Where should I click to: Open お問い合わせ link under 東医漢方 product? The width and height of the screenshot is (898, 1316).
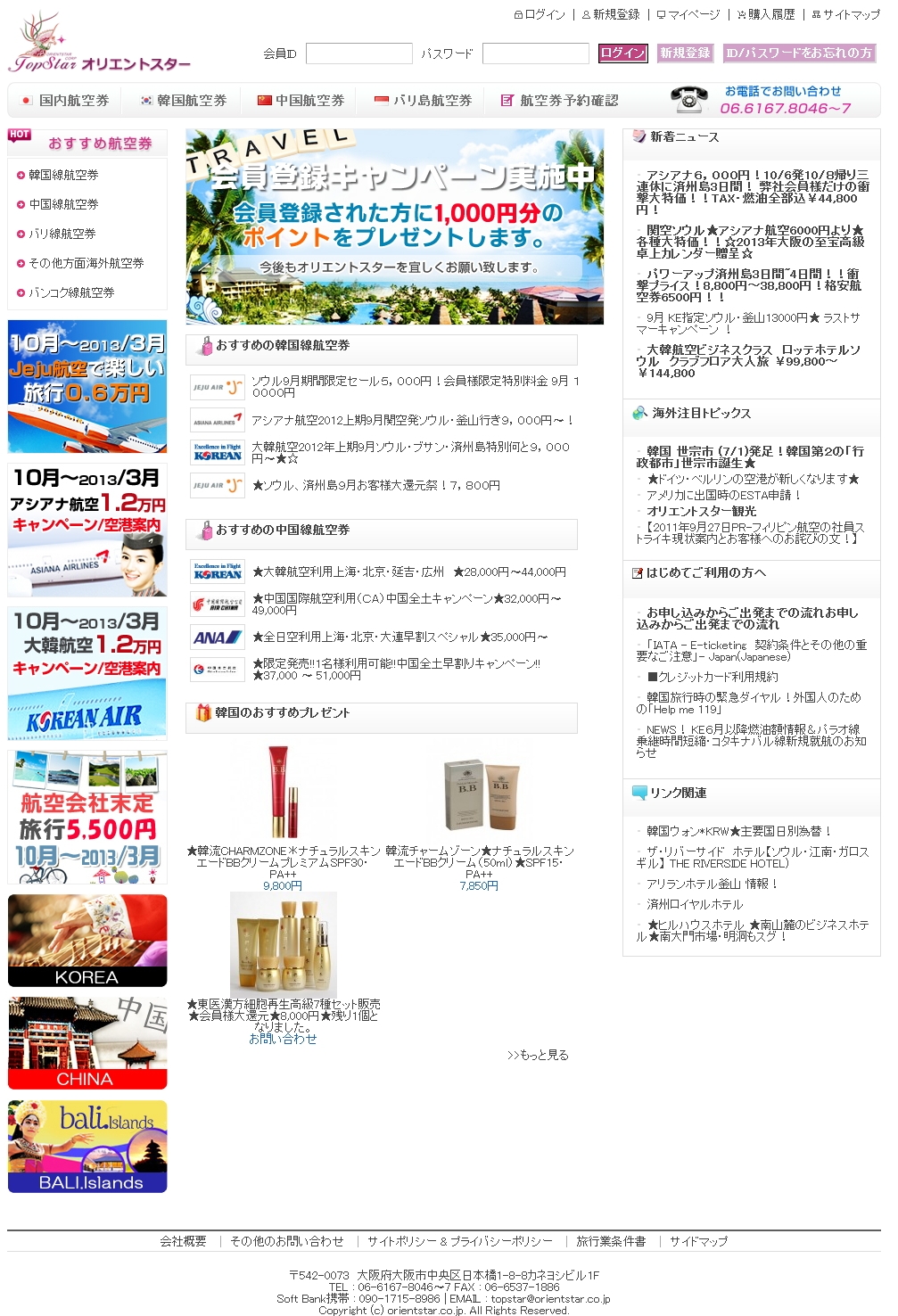click(x=283, y=1039)
